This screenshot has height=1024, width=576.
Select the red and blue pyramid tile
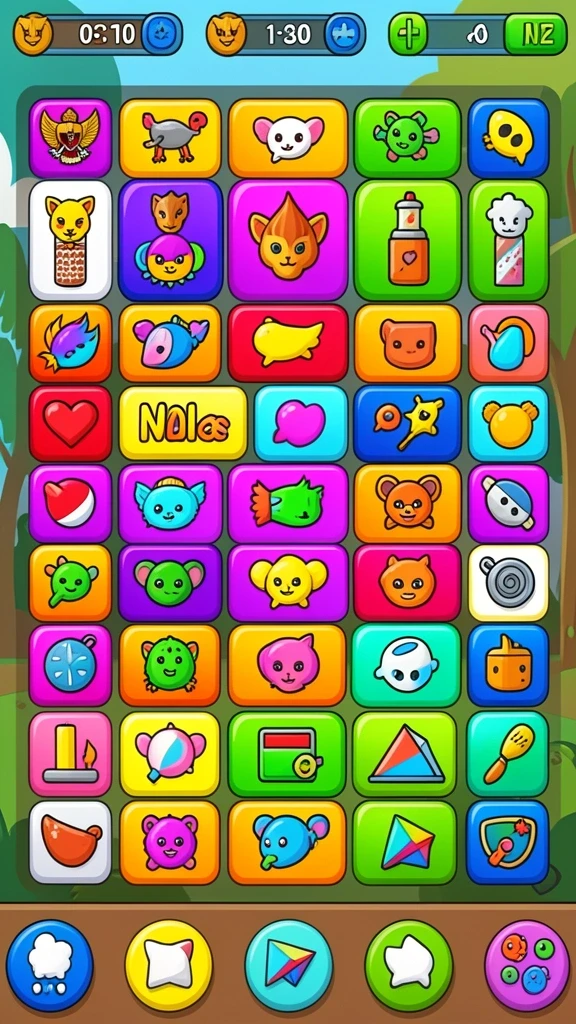click(406, 754)
